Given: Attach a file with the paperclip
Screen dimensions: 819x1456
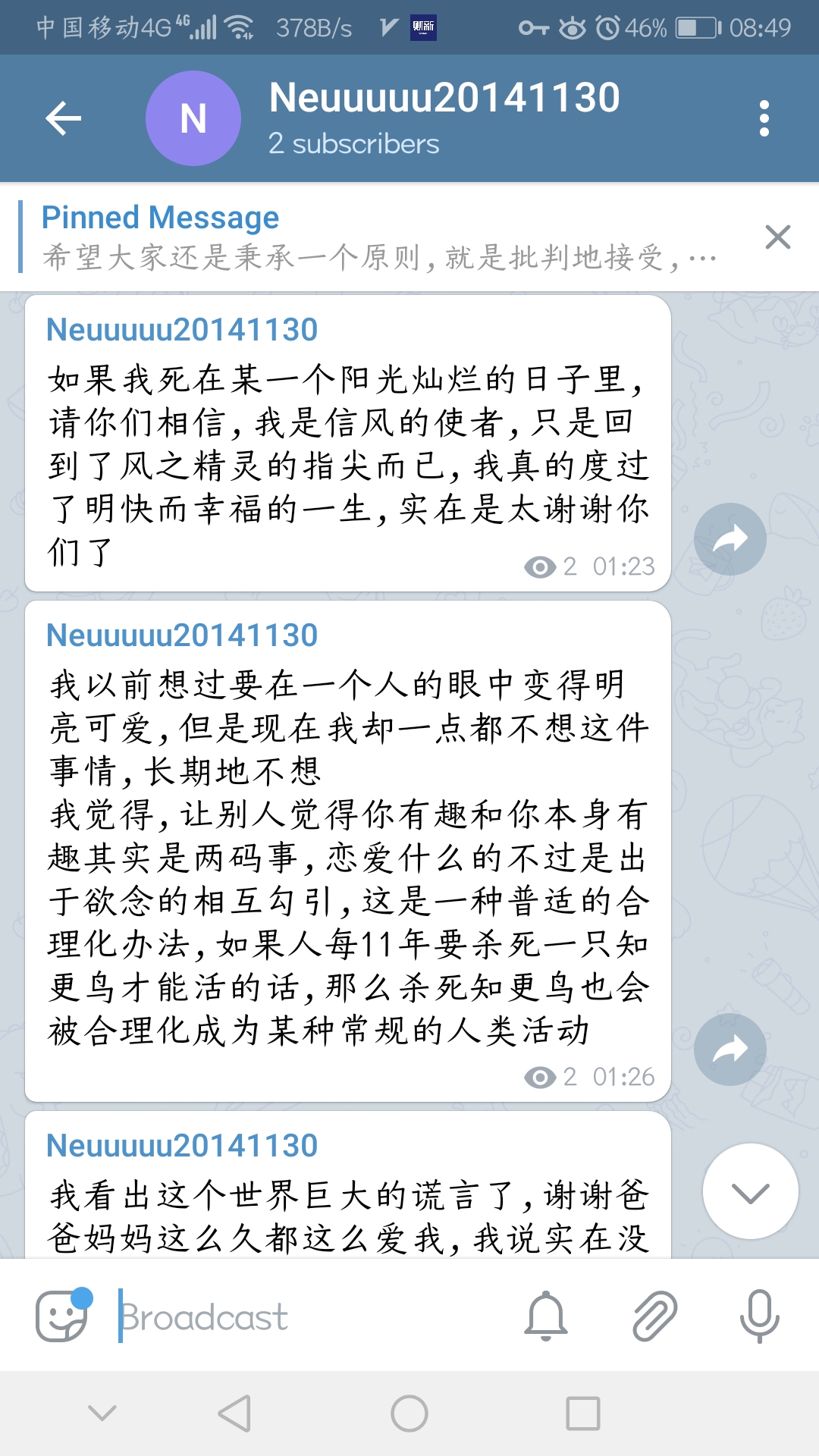Looking at the screenshot, I should click(x=654, y=1316).
